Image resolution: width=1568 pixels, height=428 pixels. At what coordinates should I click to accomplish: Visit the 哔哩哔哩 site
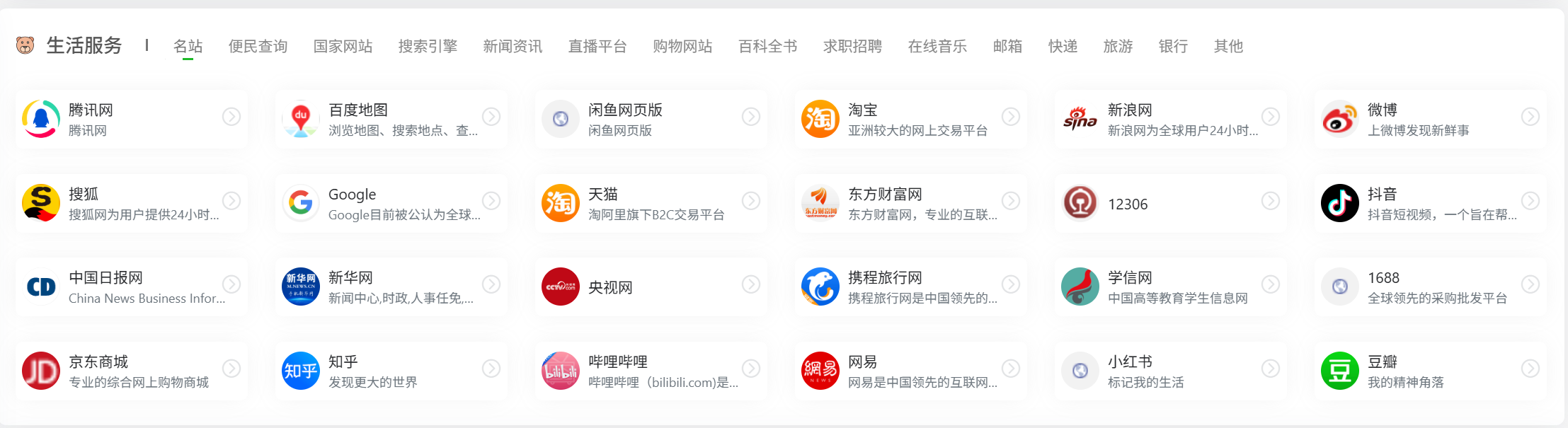651,371
